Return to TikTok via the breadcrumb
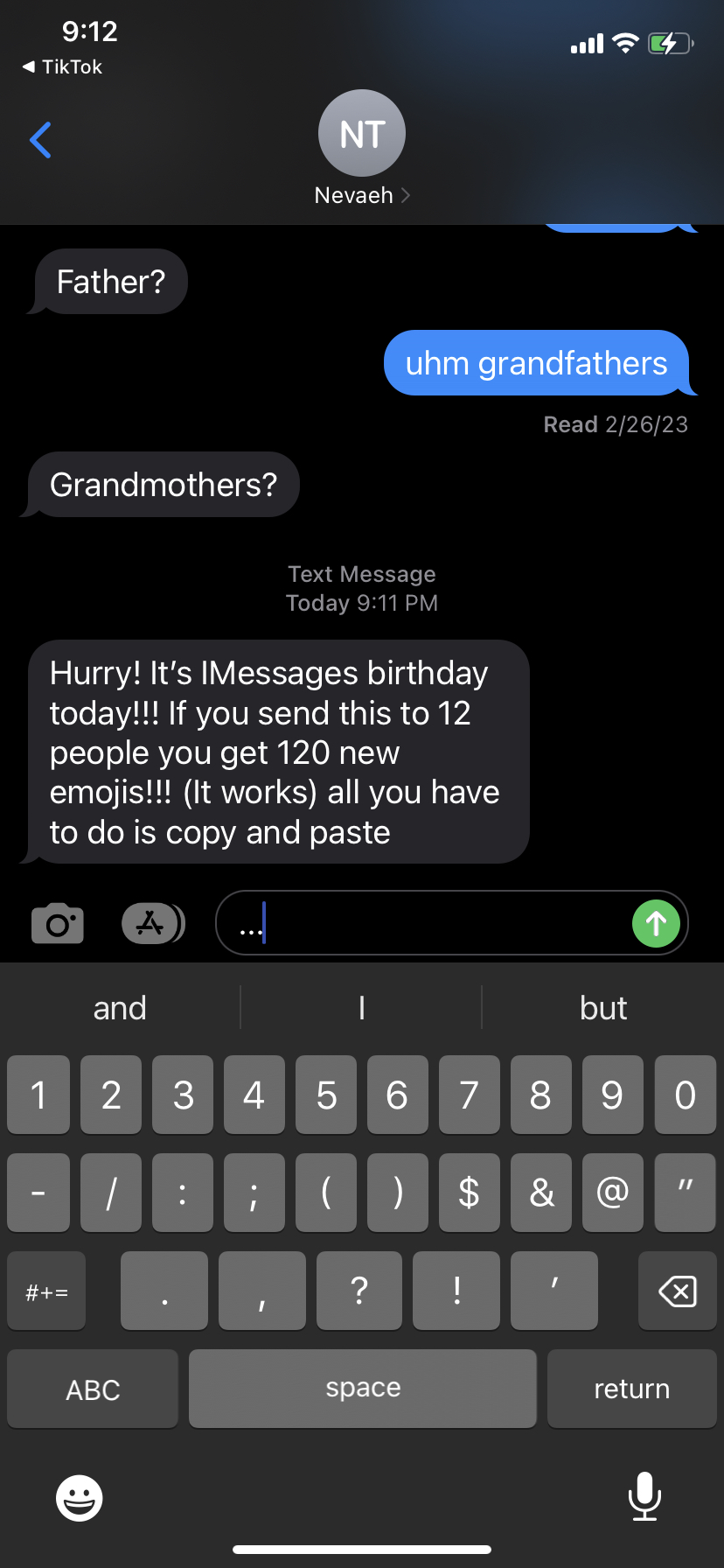Image resolution: width=724 pixels, height=1568 pixels. 61,66
